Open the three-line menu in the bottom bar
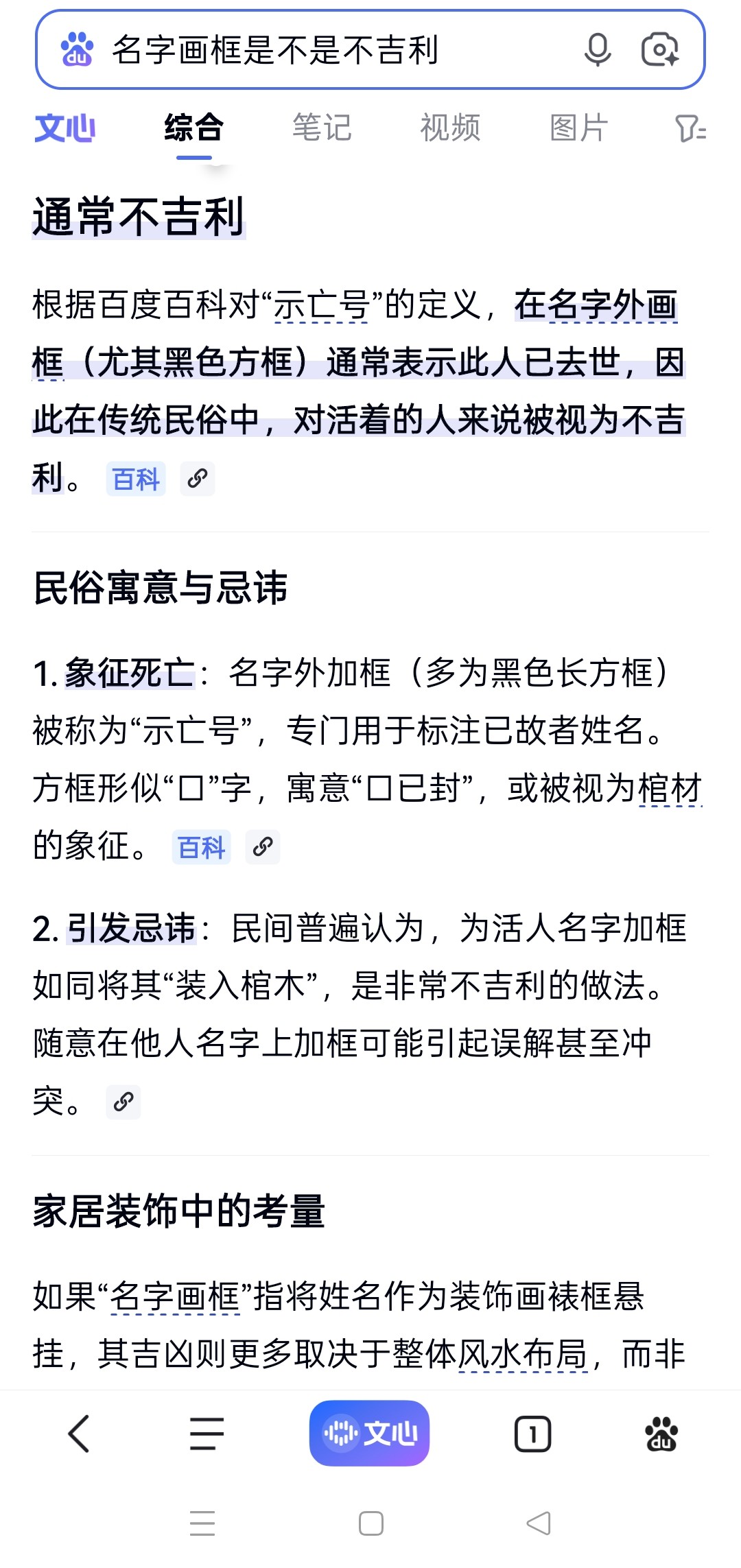Image resolution: width=741 pixels, height=1568 pixels. pos(207,1434)
